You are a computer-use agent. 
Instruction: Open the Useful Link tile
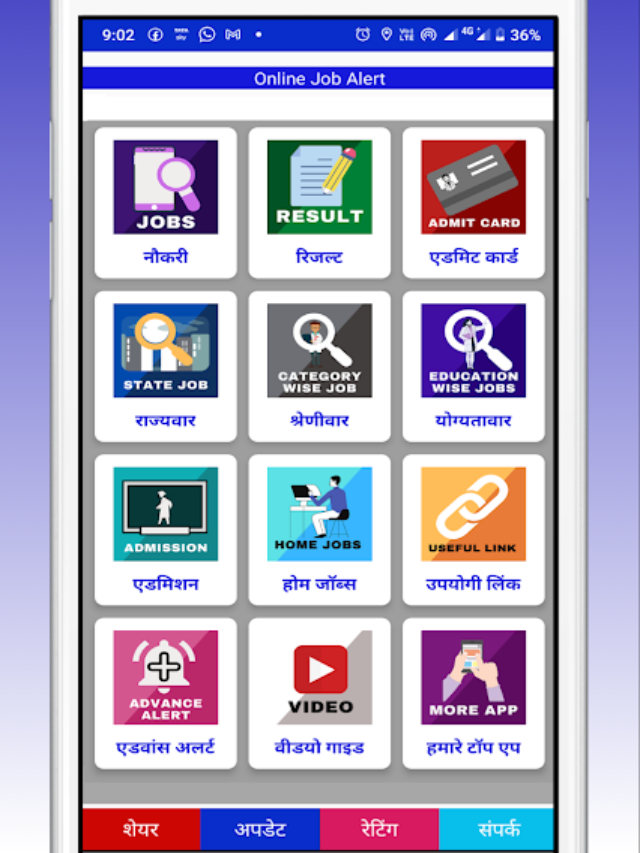pos(473,530)
